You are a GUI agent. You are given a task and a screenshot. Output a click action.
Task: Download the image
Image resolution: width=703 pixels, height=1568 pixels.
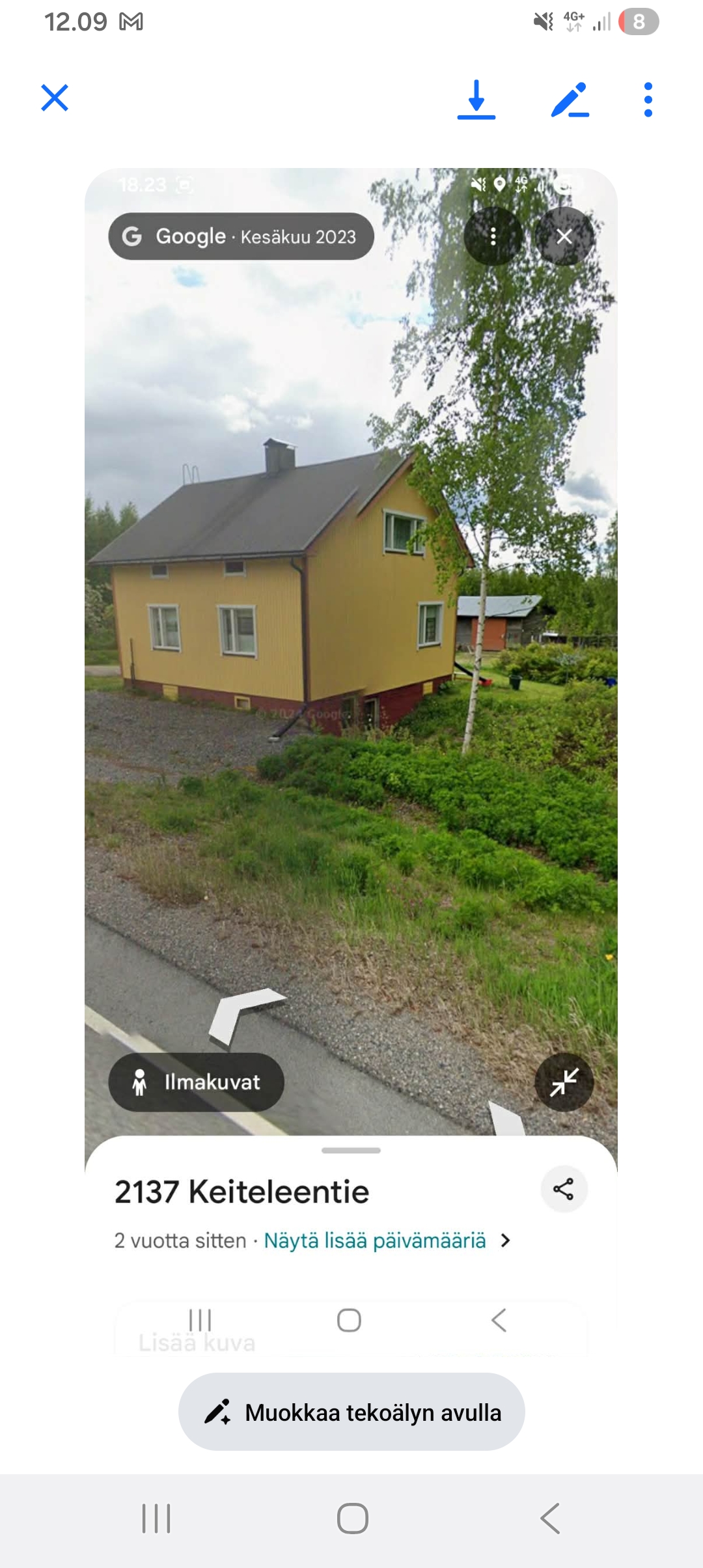[x=476, y=100]
